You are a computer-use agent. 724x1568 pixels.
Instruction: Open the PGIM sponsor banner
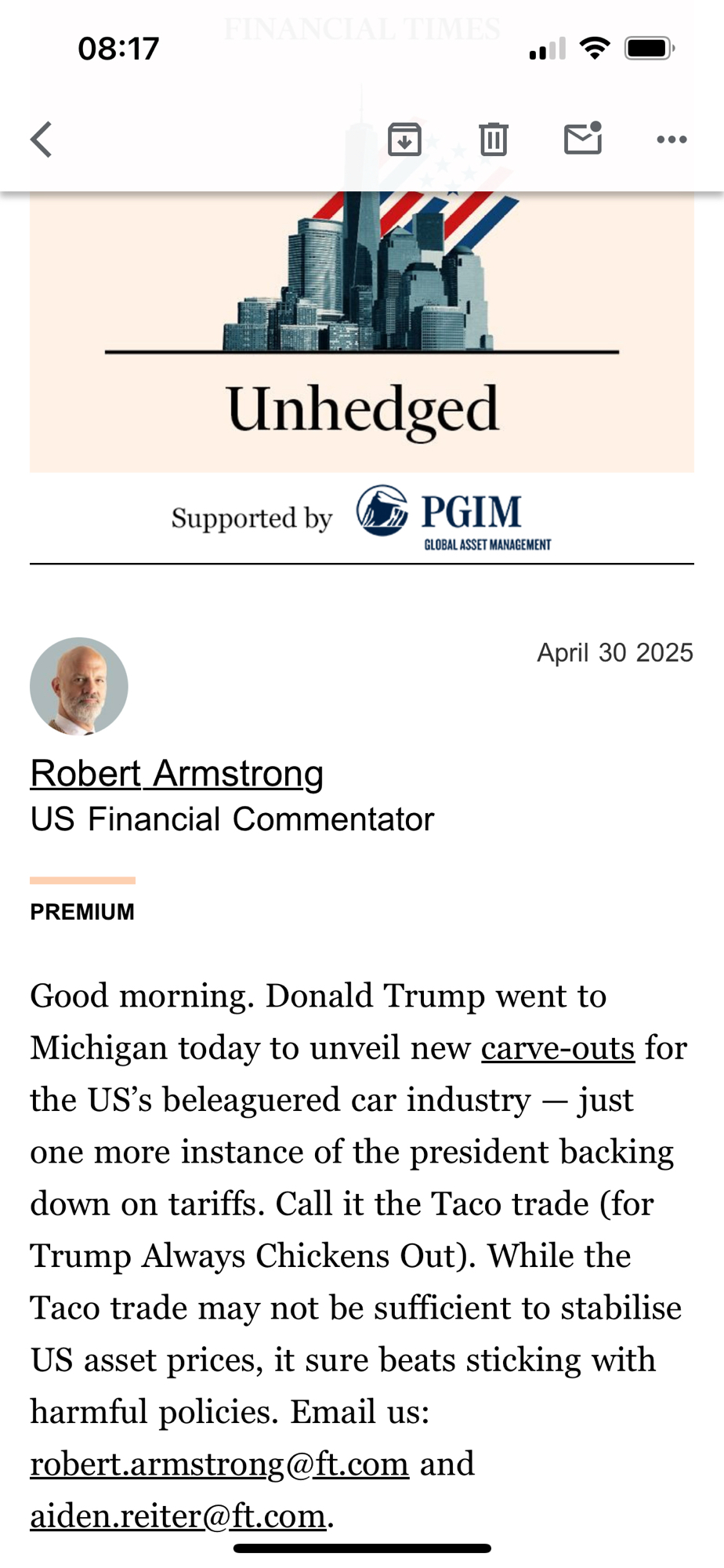[x=453, y=517]
